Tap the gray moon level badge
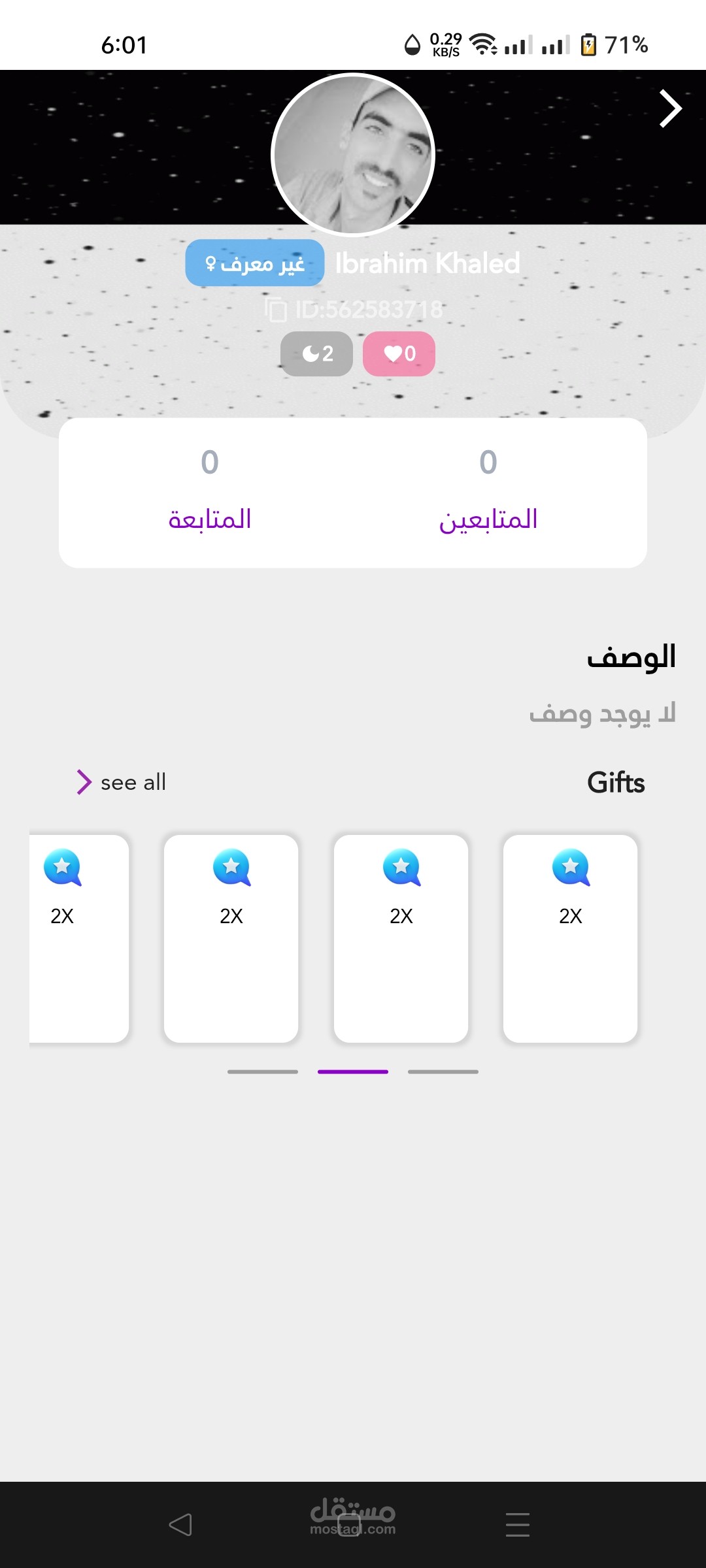The width and height of the screenshot is (706, 1568). [x=317, y=353]
